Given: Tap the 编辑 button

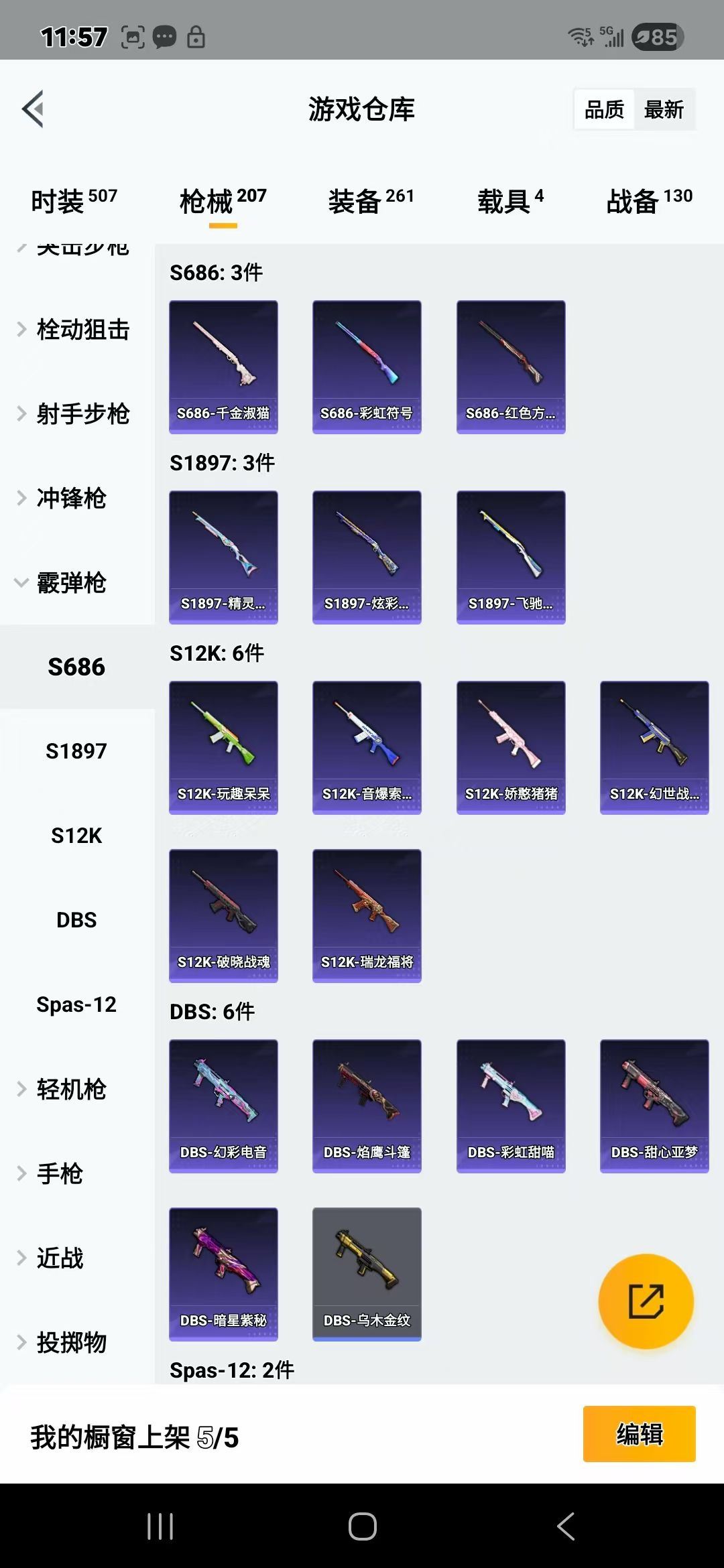Looking at the screenshot, I should point(639,1433).
